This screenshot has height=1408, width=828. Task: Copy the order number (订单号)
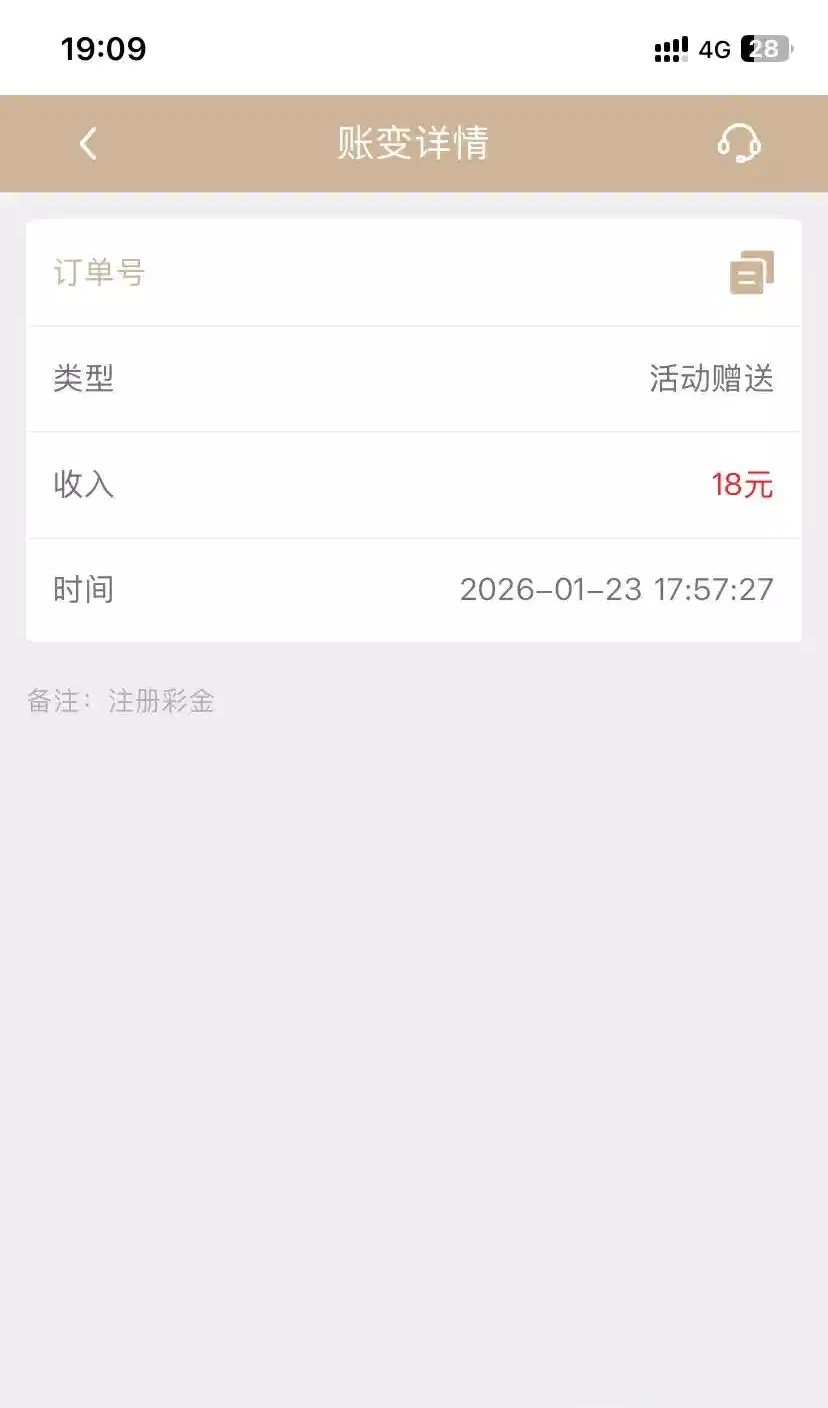751,272
